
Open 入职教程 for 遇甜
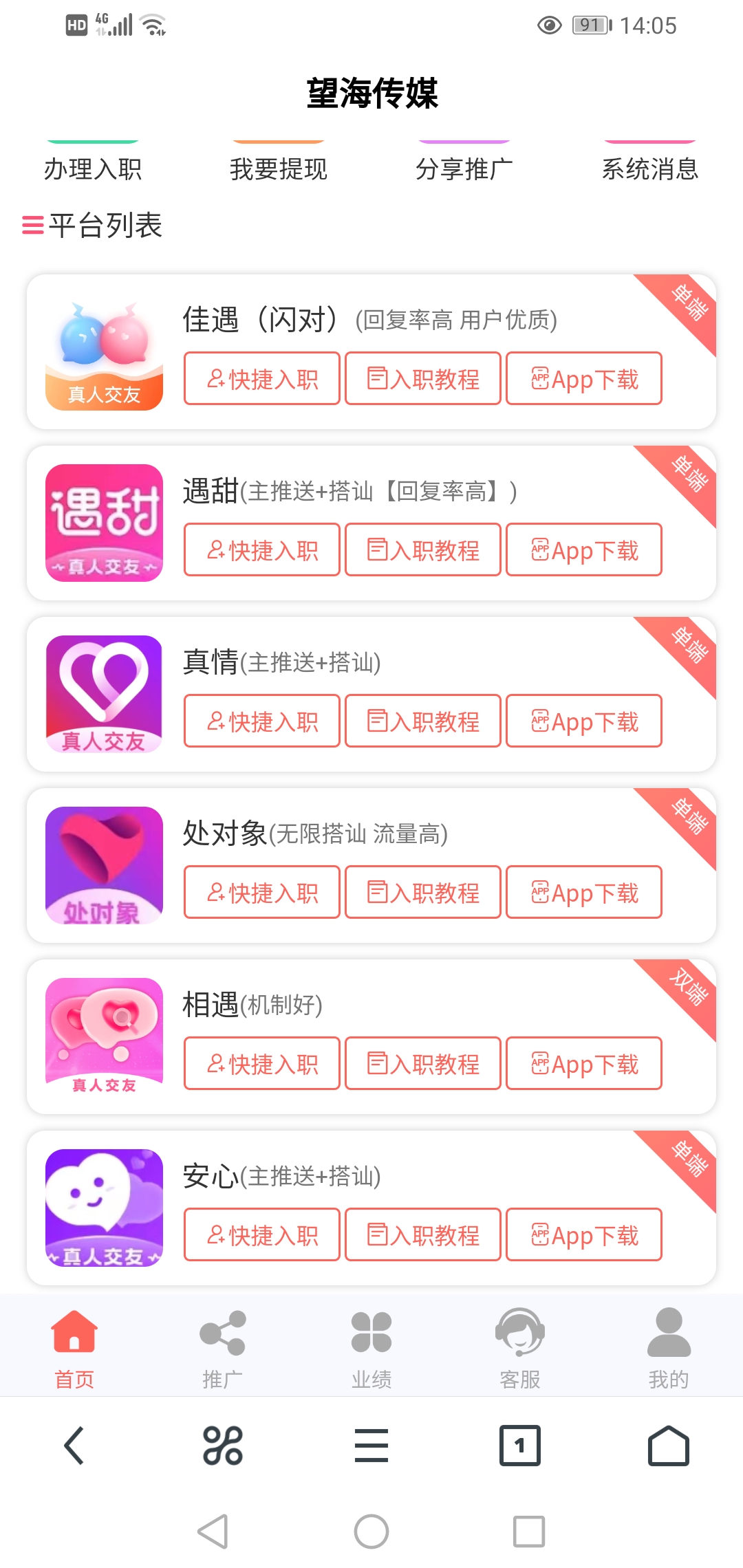[x=423, y=549]
